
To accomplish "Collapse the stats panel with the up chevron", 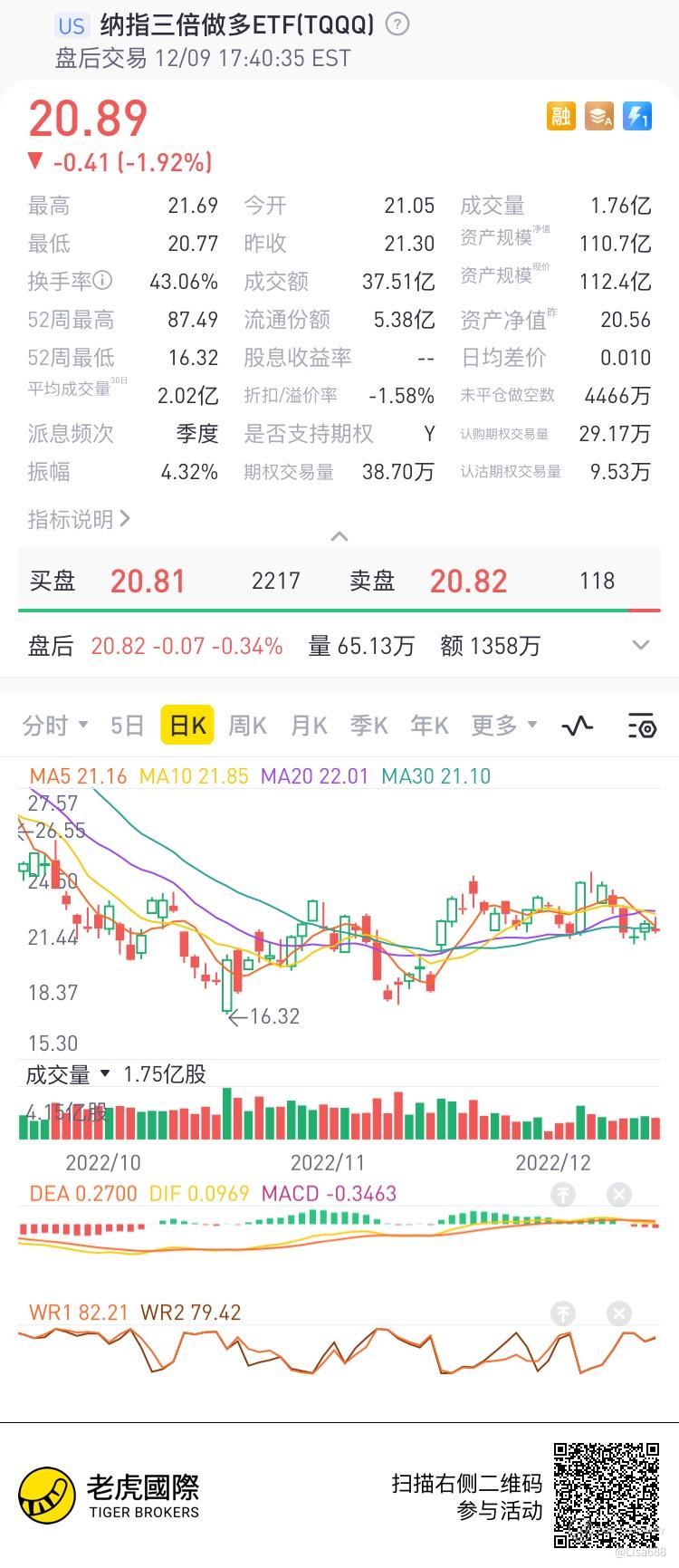I will (x=339, y=537).
